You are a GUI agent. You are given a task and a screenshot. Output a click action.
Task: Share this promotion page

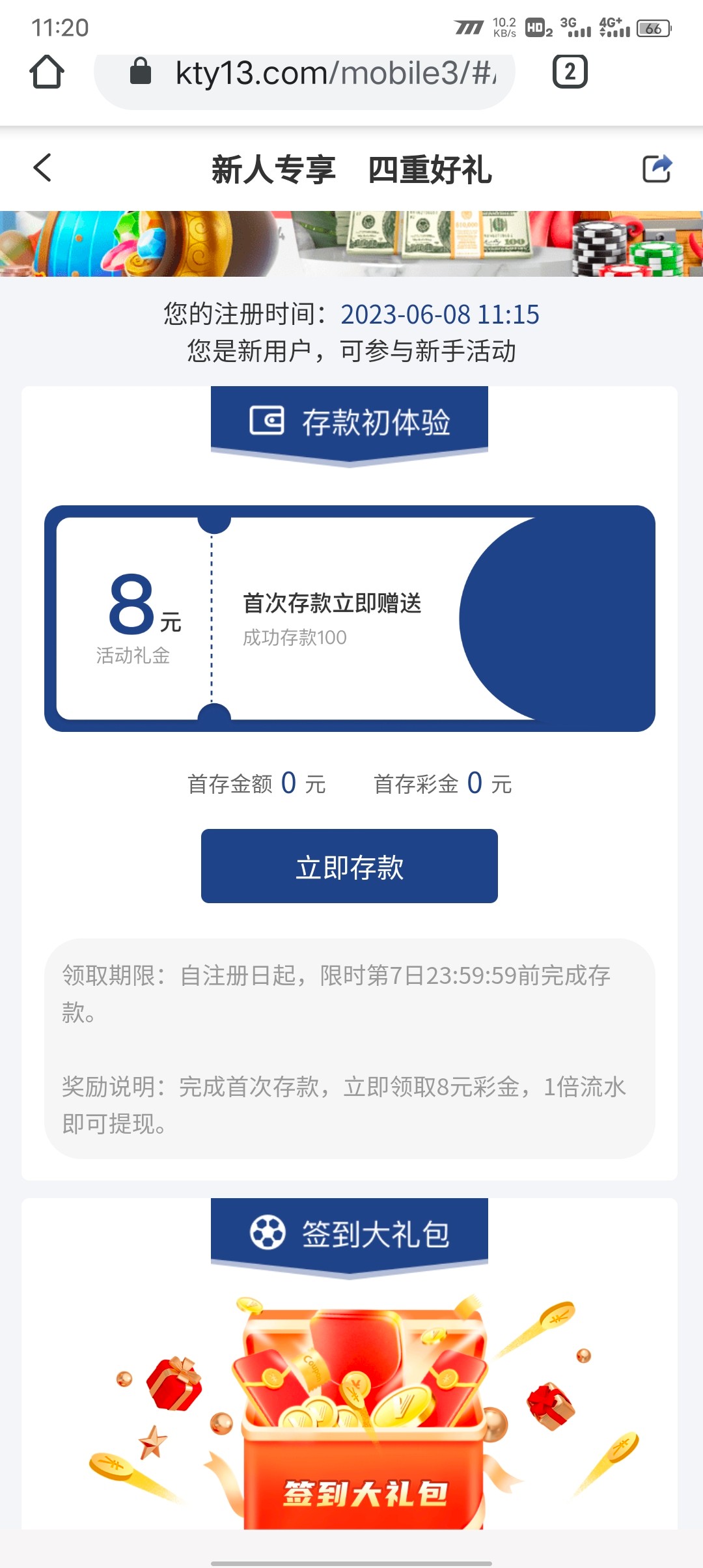click(x=656, y=169)
